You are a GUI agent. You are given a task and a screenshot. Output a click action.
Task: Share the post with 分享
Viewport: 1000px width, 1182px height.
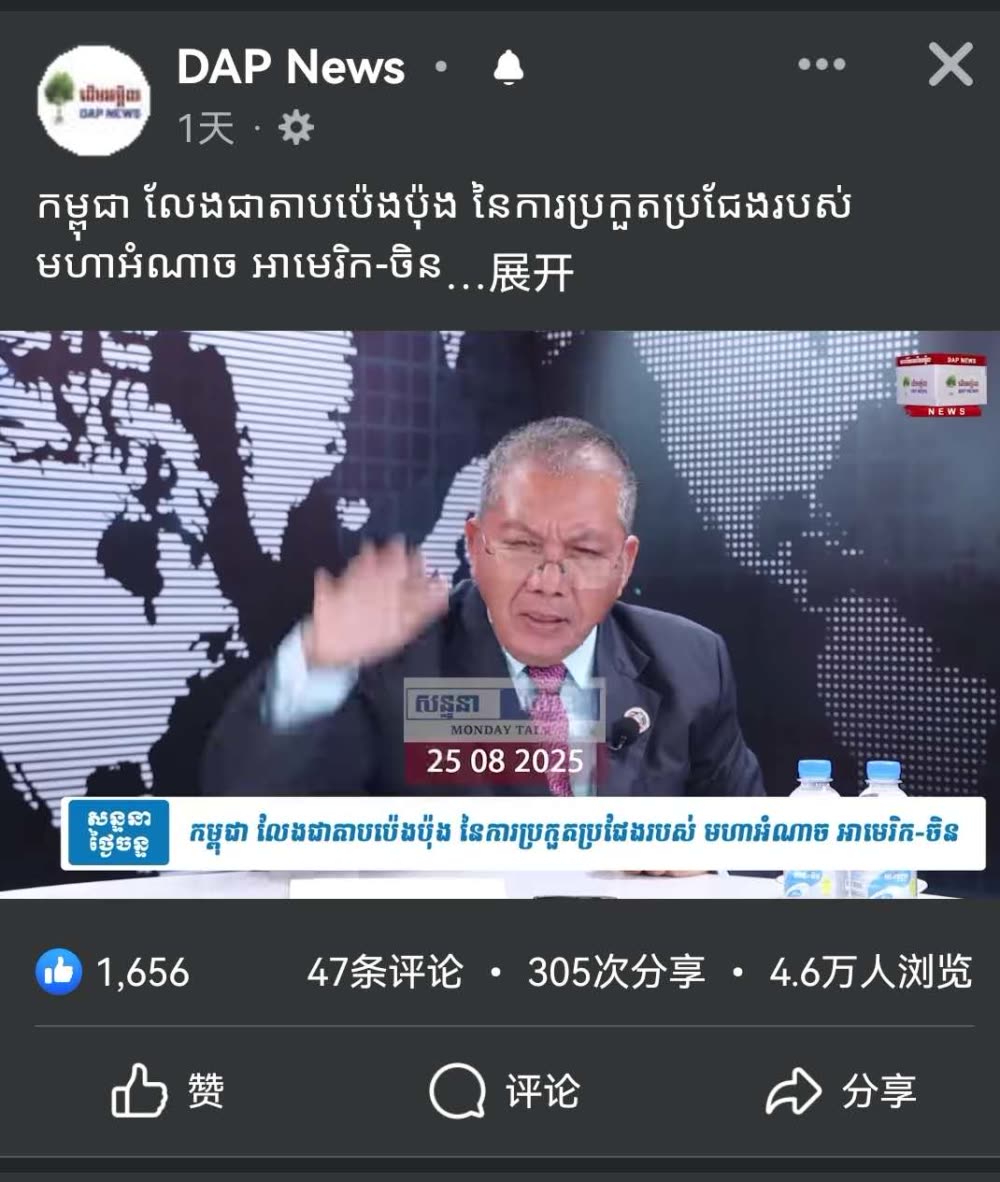click(840, 1091)
